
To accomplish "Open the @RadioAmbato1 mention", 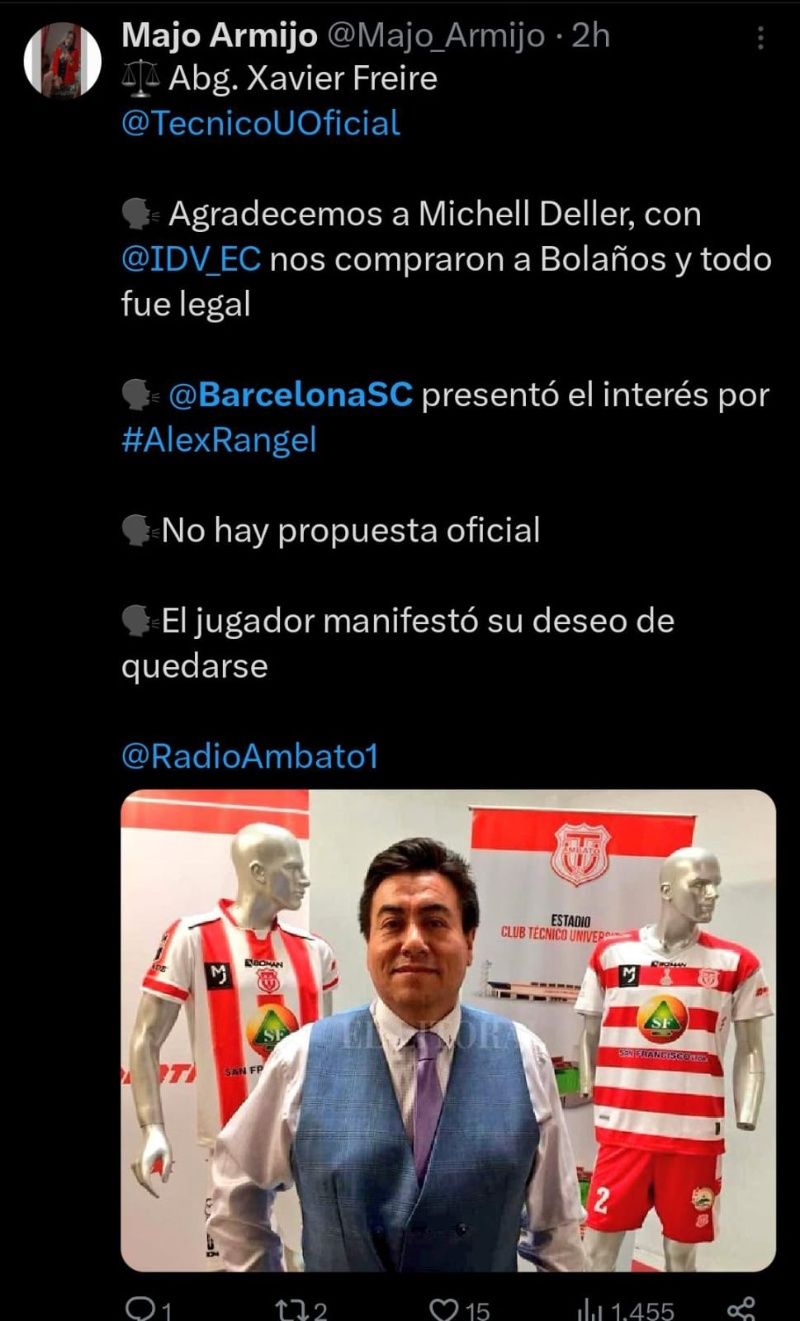I will 249,756.
